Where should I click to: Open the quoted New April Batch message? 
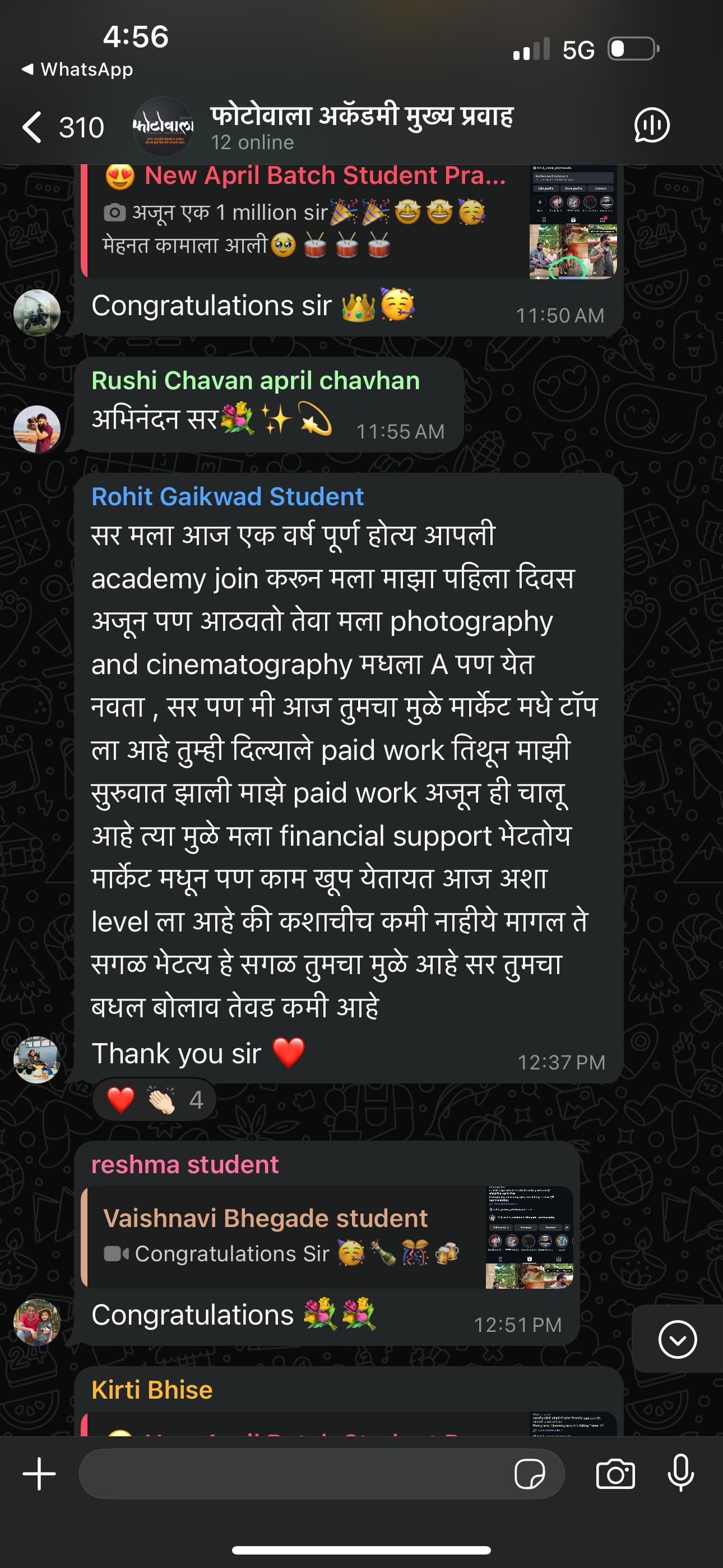click(350, 222)
